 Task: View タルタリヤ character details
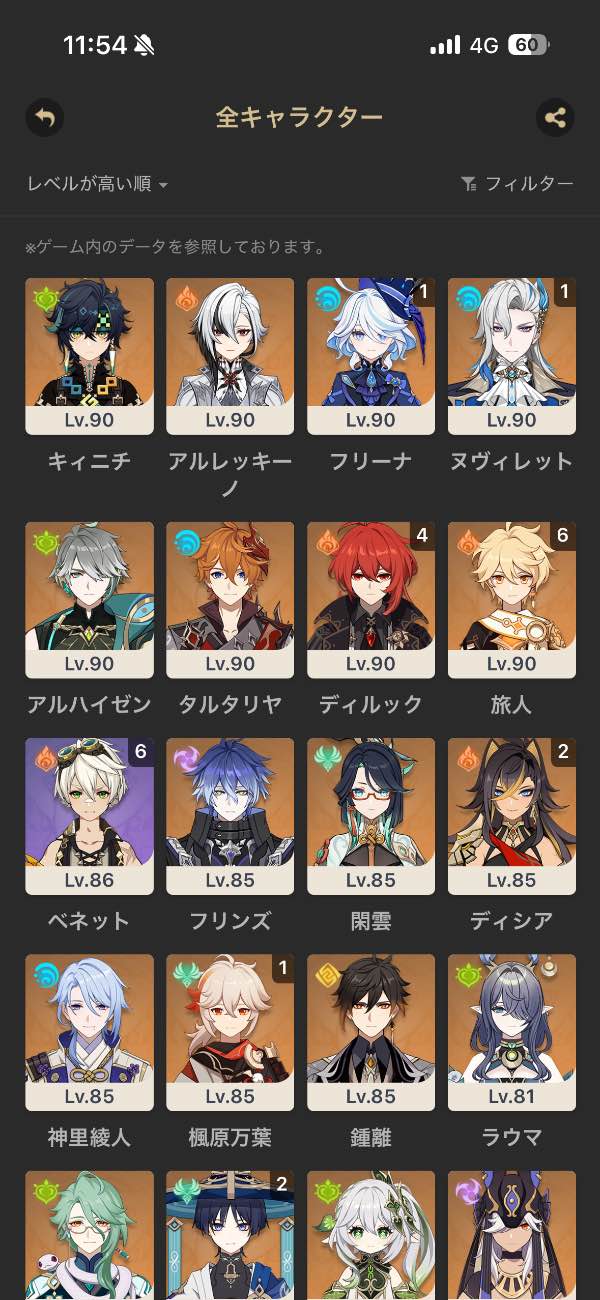click(230, 600)
